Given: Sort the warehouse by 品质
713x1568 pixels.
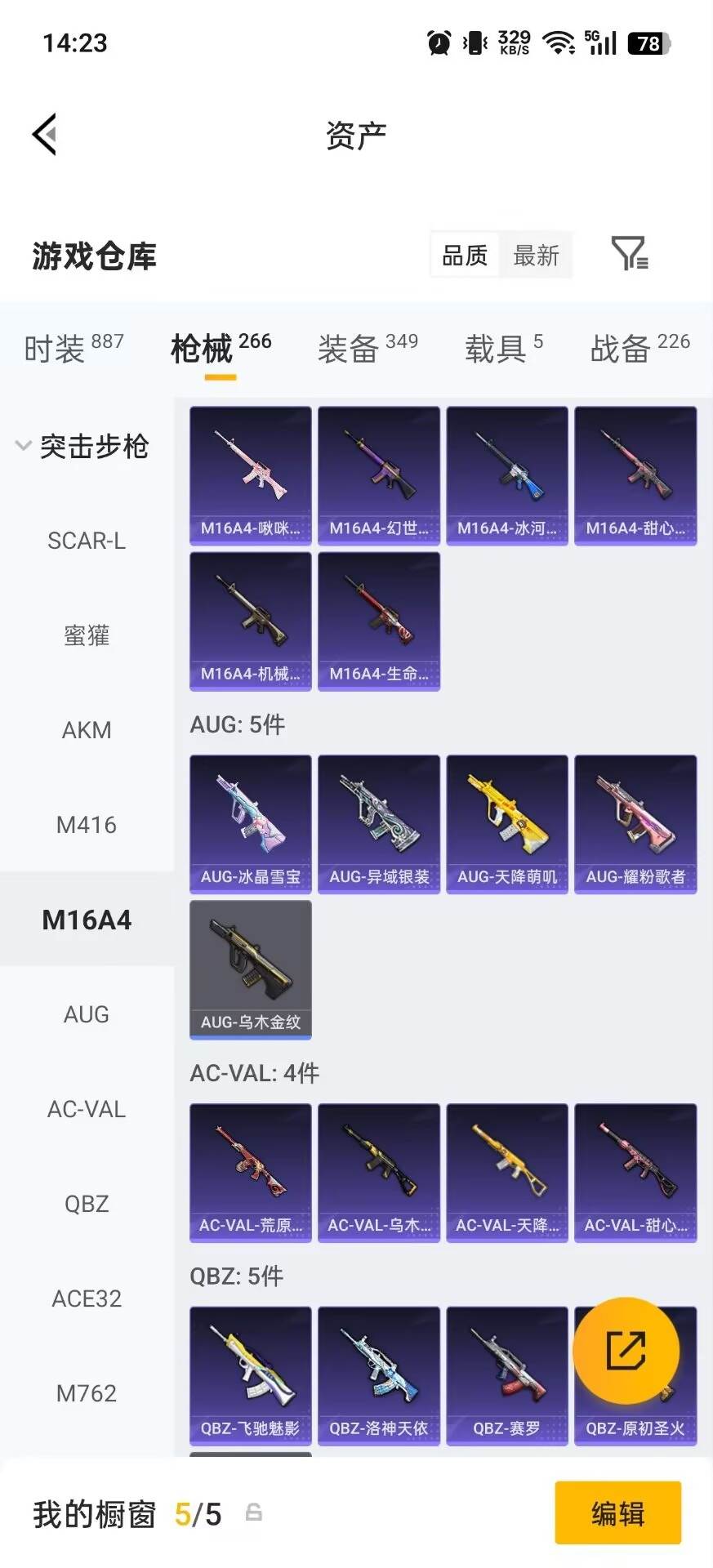Looking at the screenshot, I should click(x=465, y=256).
